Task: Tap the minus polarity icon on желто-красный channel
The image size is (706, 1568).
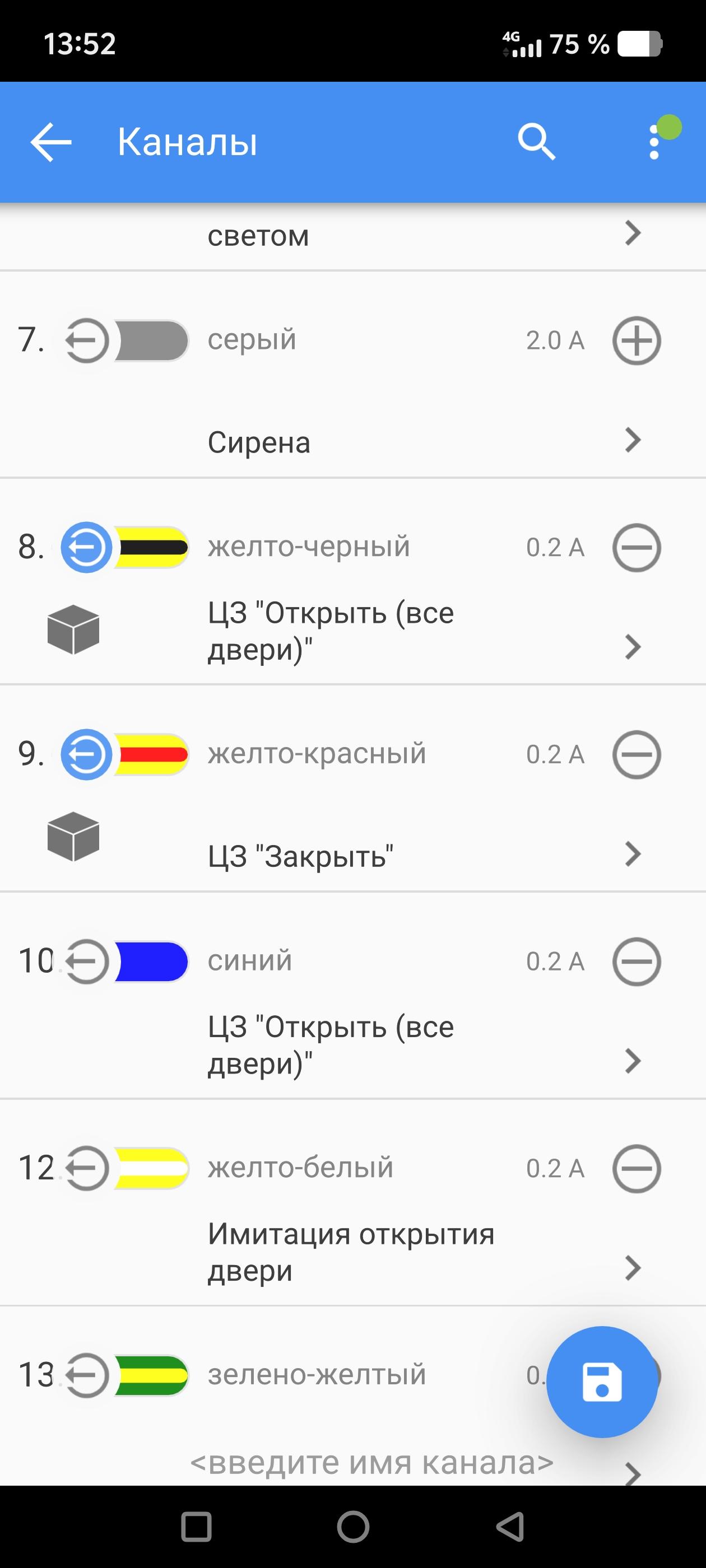Action: 636,754
